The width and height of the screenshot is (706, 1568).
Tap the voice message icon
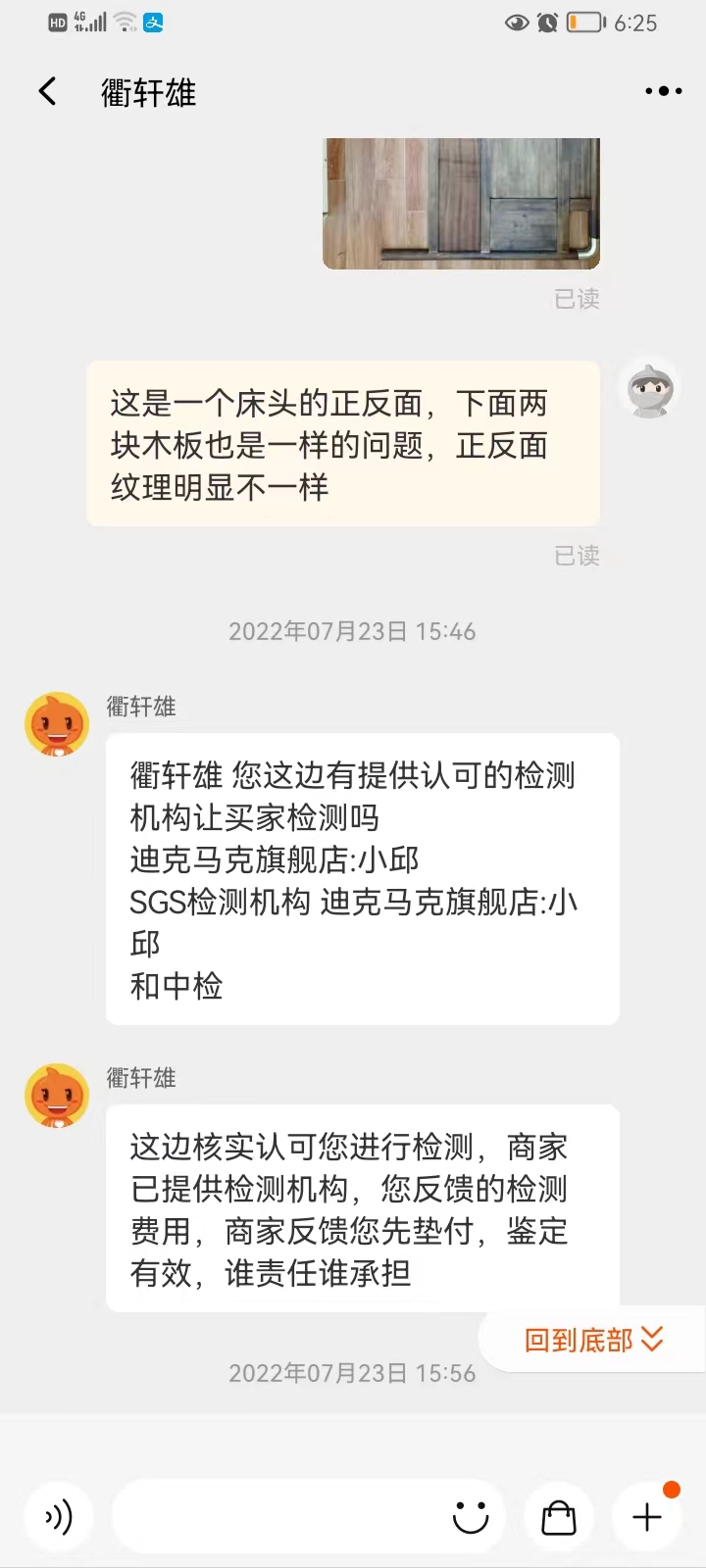(59, 1516)
